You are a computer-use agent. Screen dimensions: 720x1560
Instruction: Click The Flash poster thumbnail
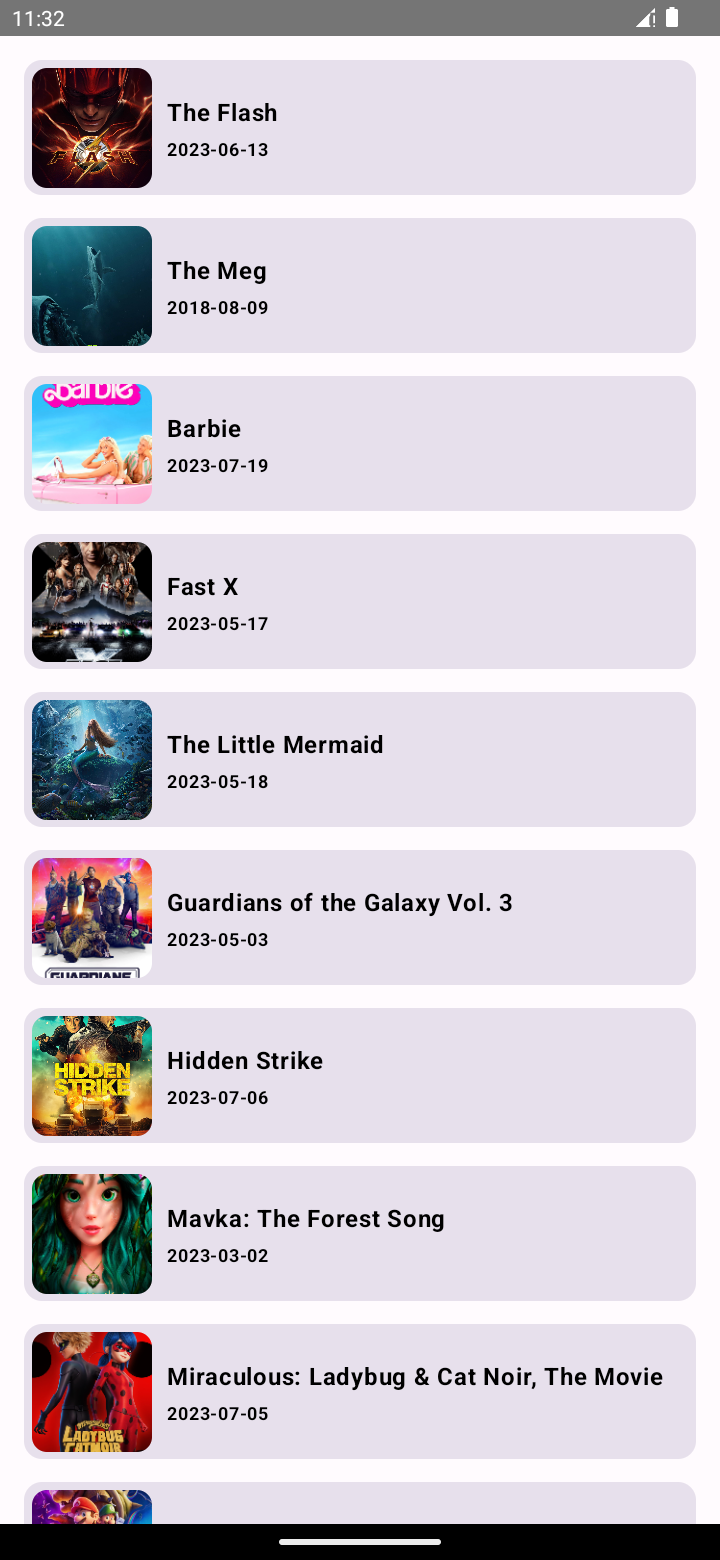point(91,127)
